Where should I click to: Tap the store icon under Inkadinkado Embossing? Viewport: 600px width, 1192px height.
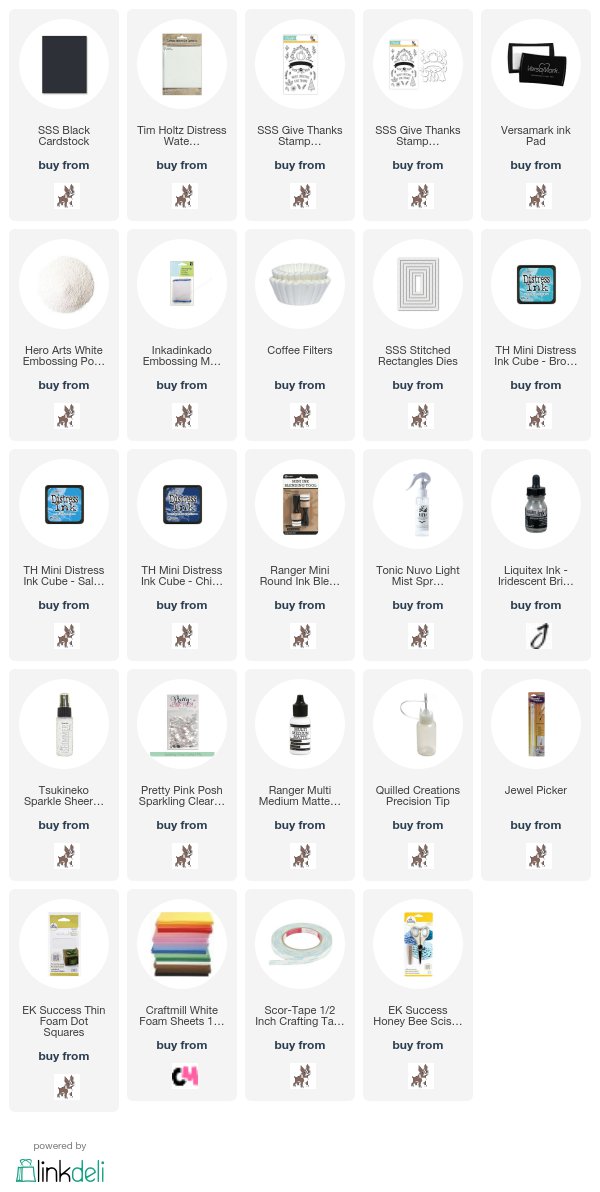(182, 416)
